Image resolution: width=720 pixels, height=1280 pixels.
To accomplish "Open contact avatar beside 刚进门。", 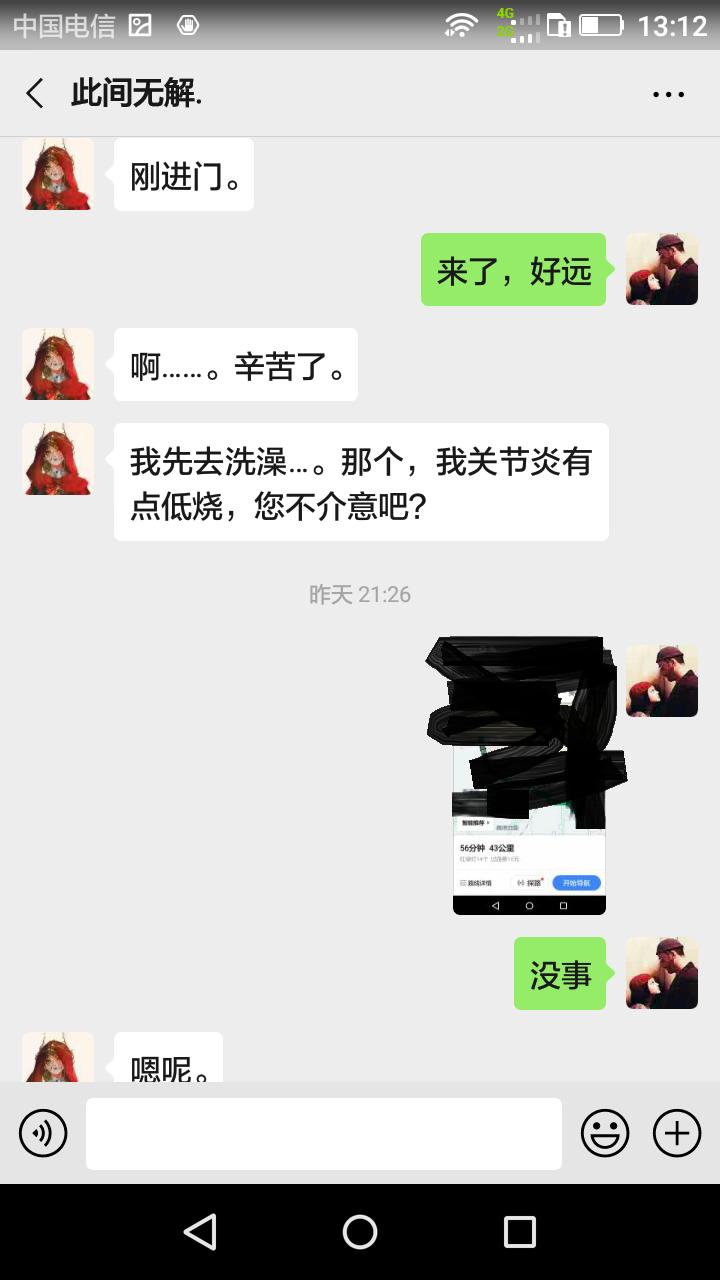I will pos(58,174).
